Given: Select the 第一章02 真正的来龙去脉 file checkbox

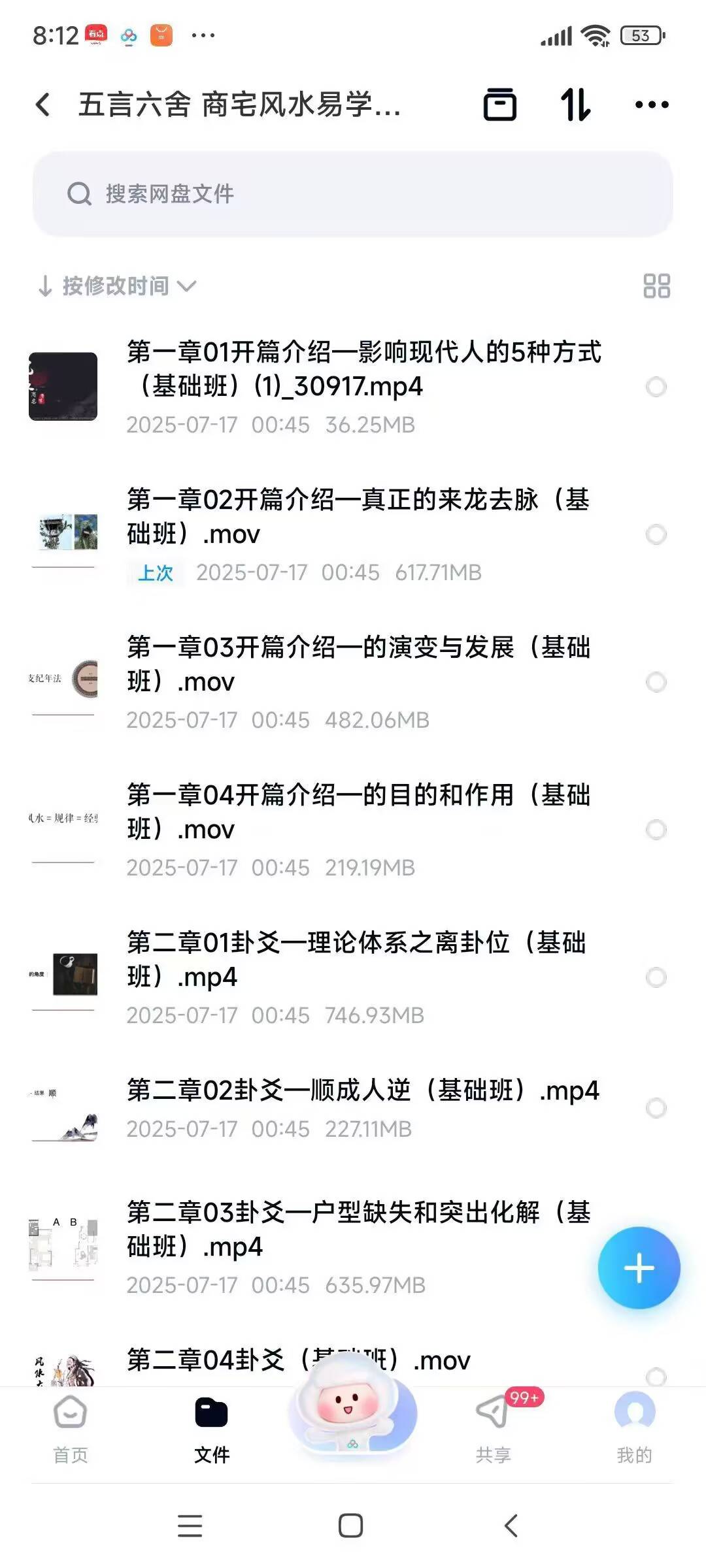Looking at the screenshot, I should [656, 534].
